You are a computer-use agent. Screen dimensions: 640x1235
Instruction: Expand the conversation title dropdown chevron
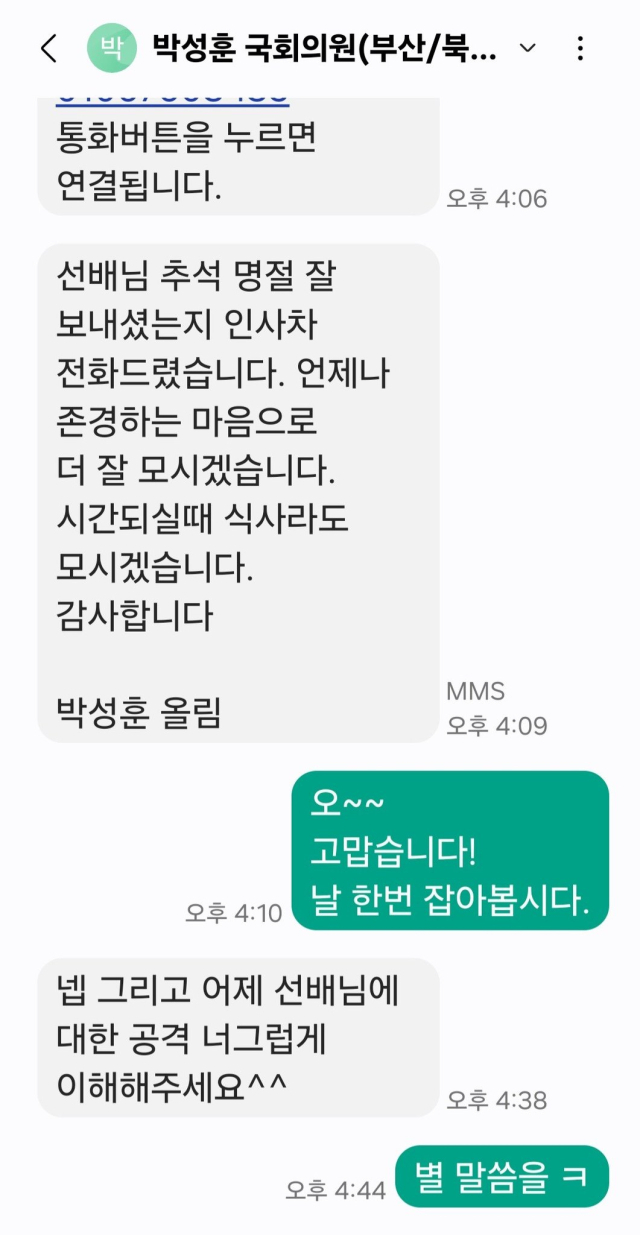(x=529, y=48)
